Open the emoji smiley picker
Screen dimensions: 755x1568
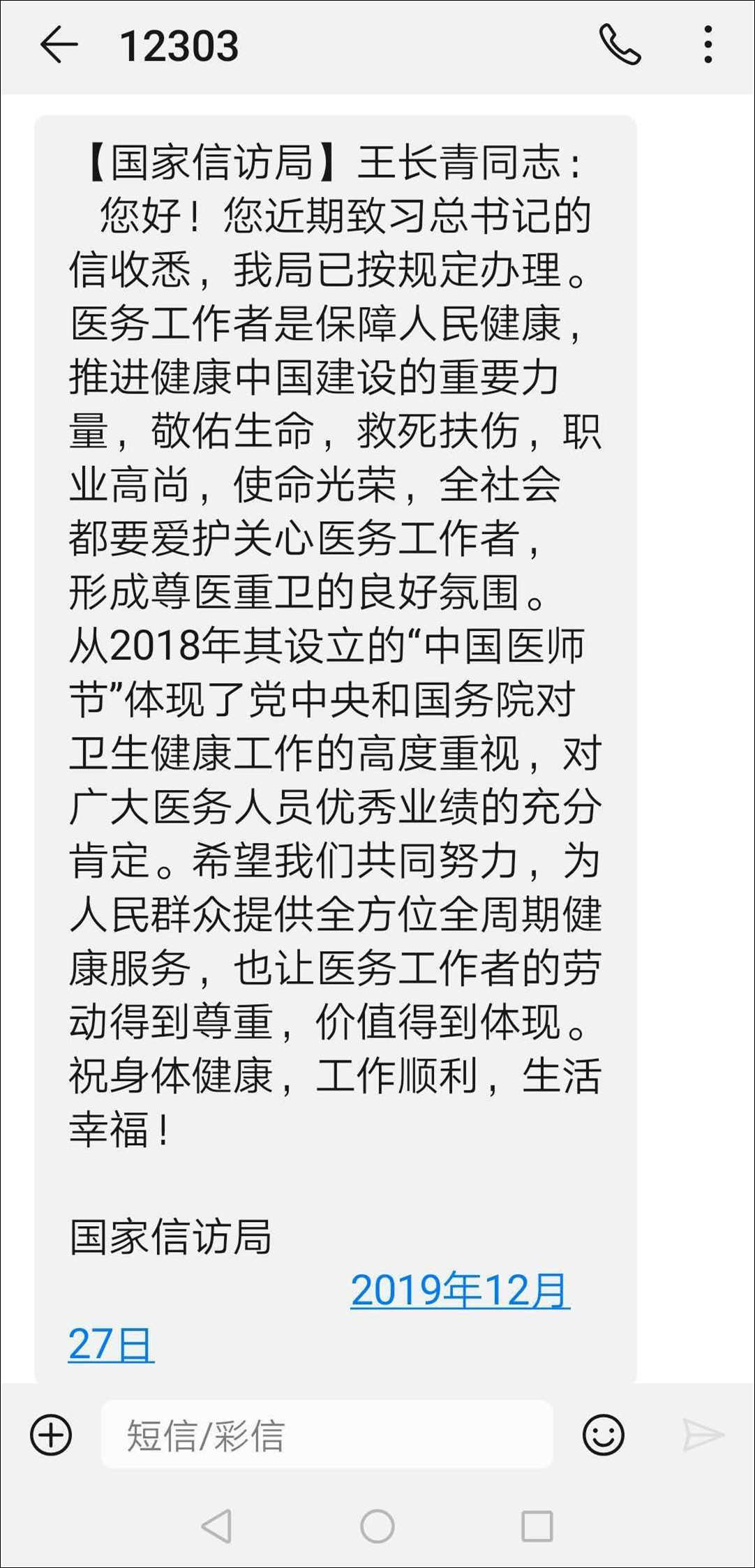603,1435
